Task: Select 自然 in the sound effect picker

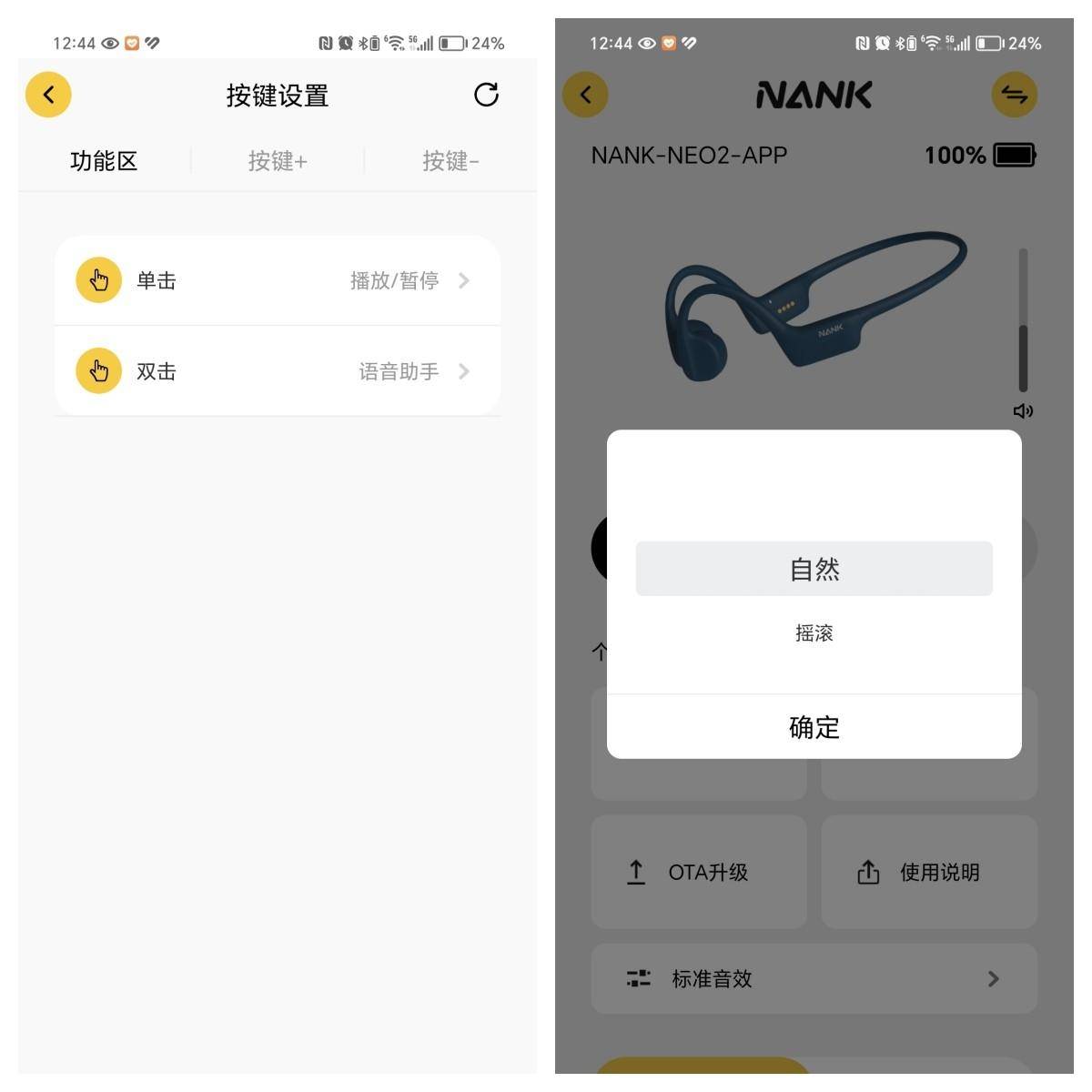Action: 814,569
